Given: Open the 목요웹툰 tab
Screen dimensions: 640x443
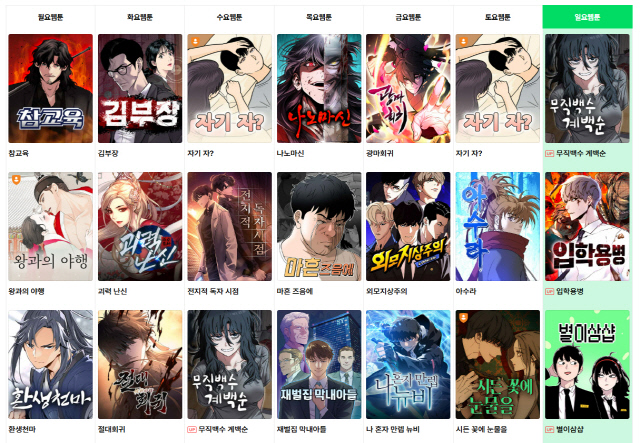Looking at the screenshot, I should (318, 17).
